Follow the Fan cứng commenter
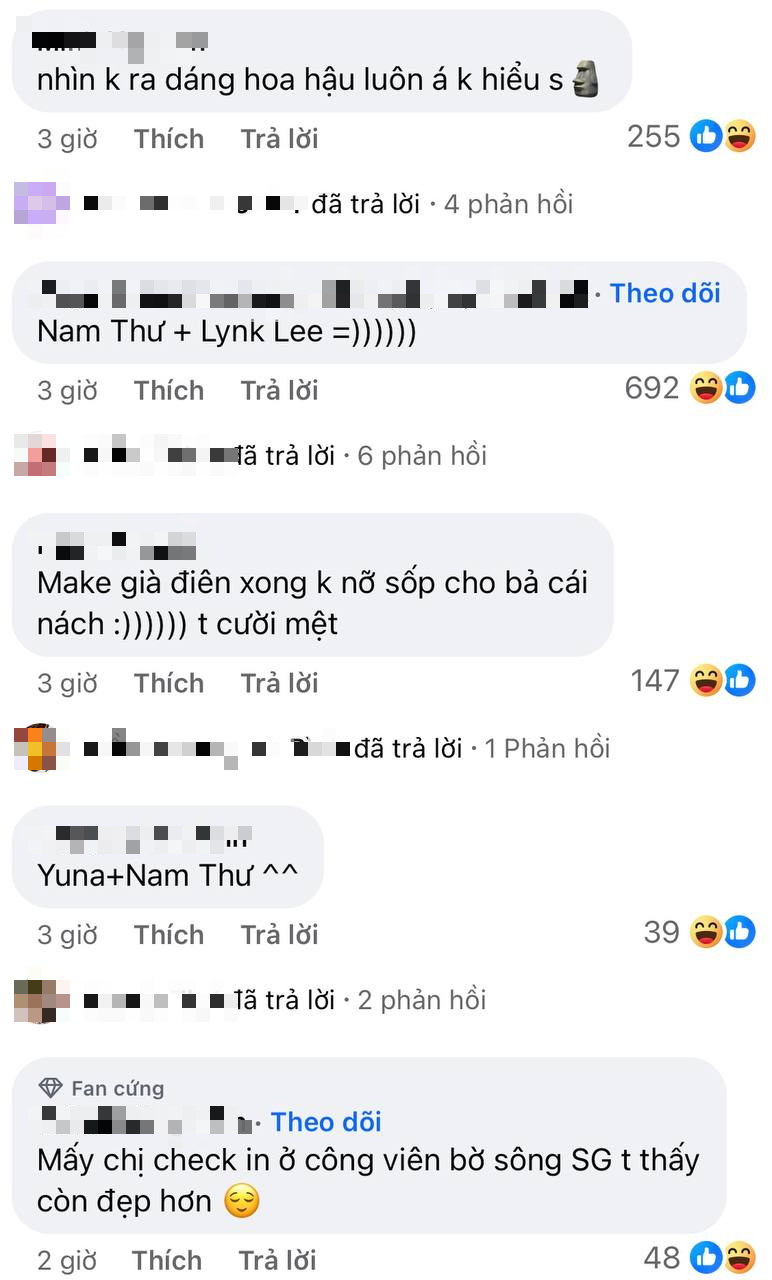This screenshot has width=772, height=1280. 326,1122
